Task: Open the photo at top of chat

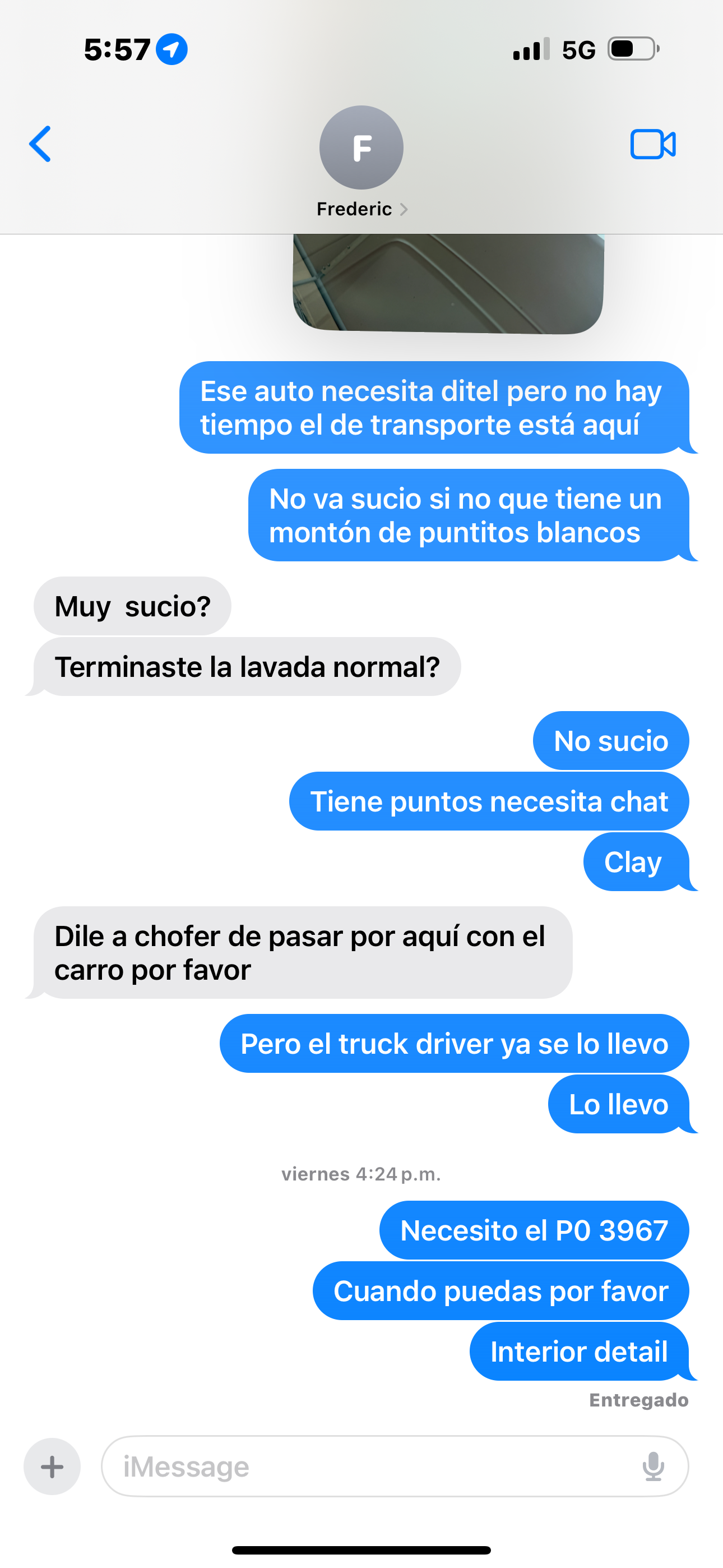Action: tap(448, 283)
